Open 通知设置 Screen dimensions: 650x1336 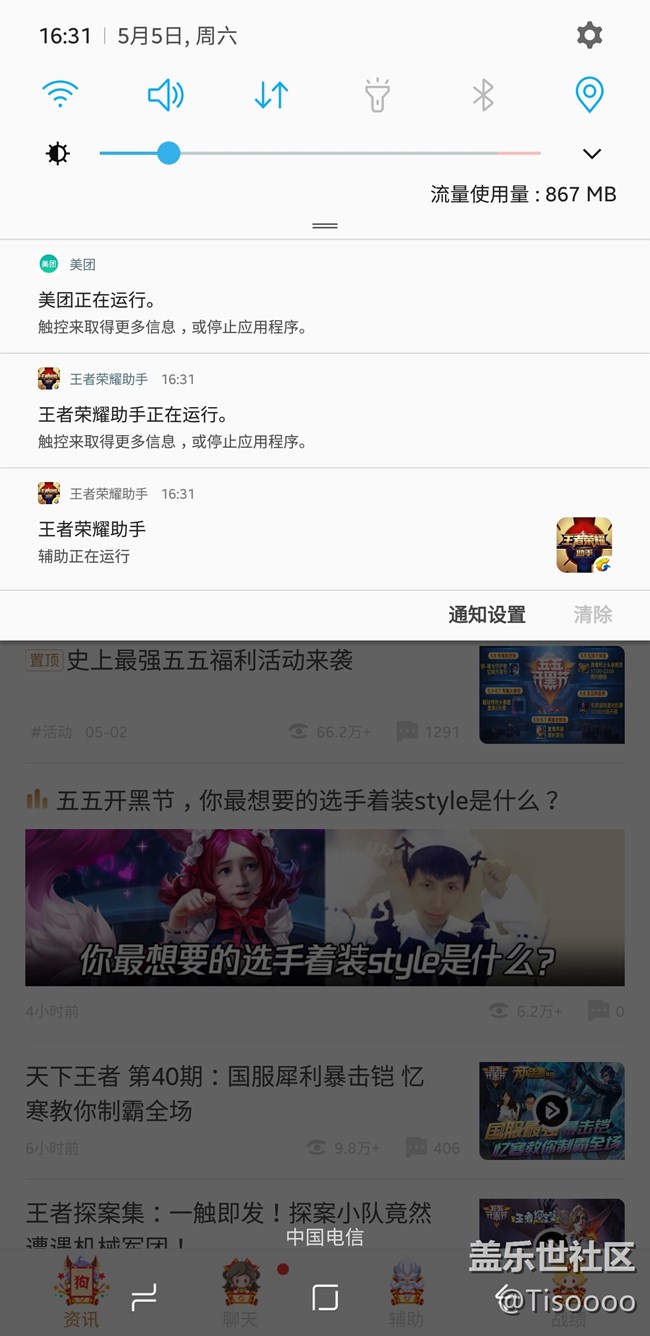point(487,615)
